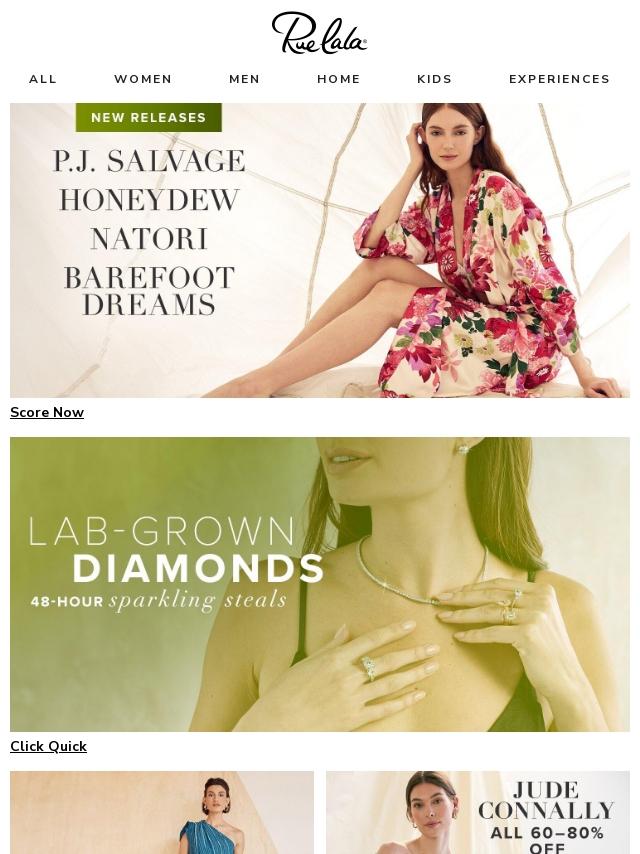Image resolution: width=640 pixels, height=854 pixels.
Task: Open the Jude Connally sale tile
Action: click(478, 812)
